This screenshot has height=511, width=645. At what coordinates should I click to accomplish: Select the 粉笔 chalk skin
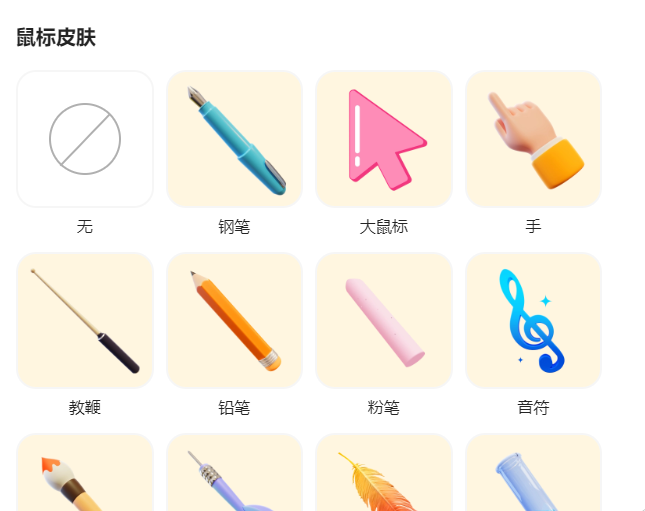384,320
